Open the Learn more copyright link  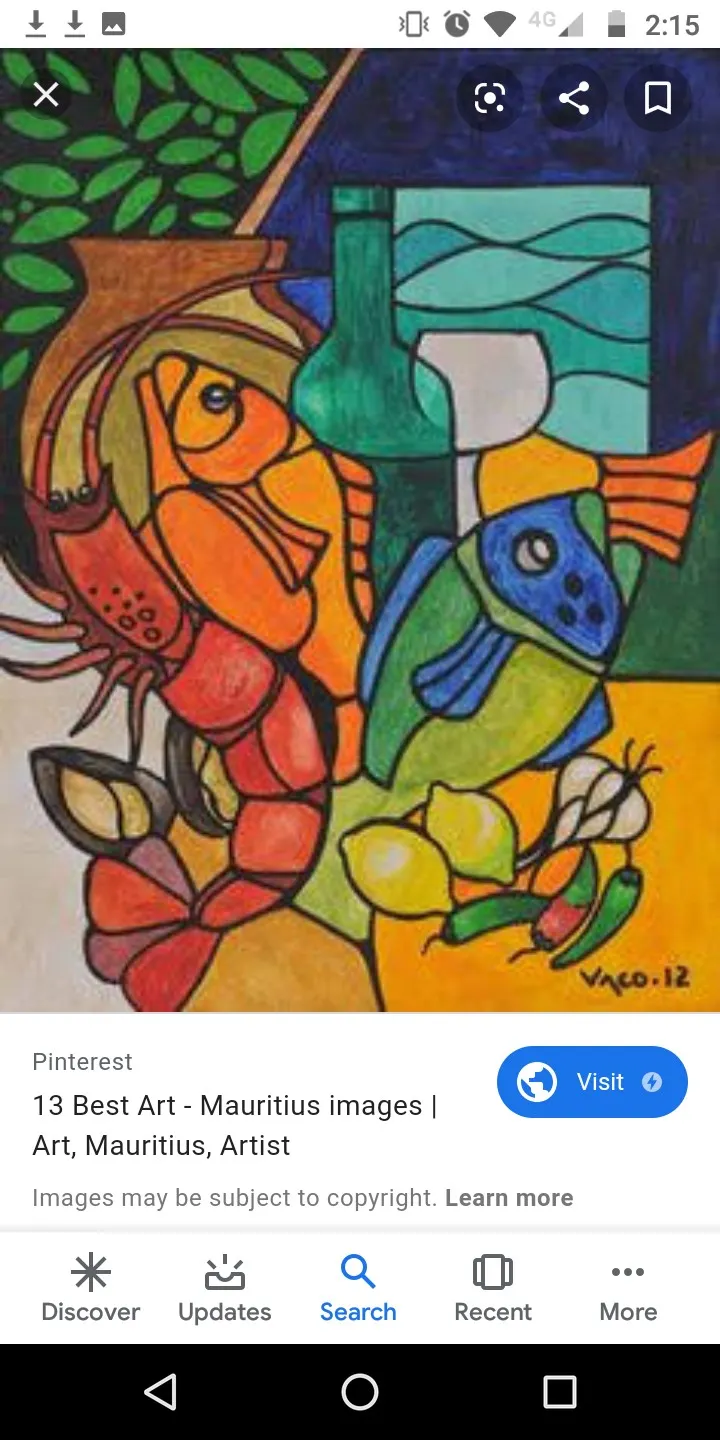[509, 1198]
